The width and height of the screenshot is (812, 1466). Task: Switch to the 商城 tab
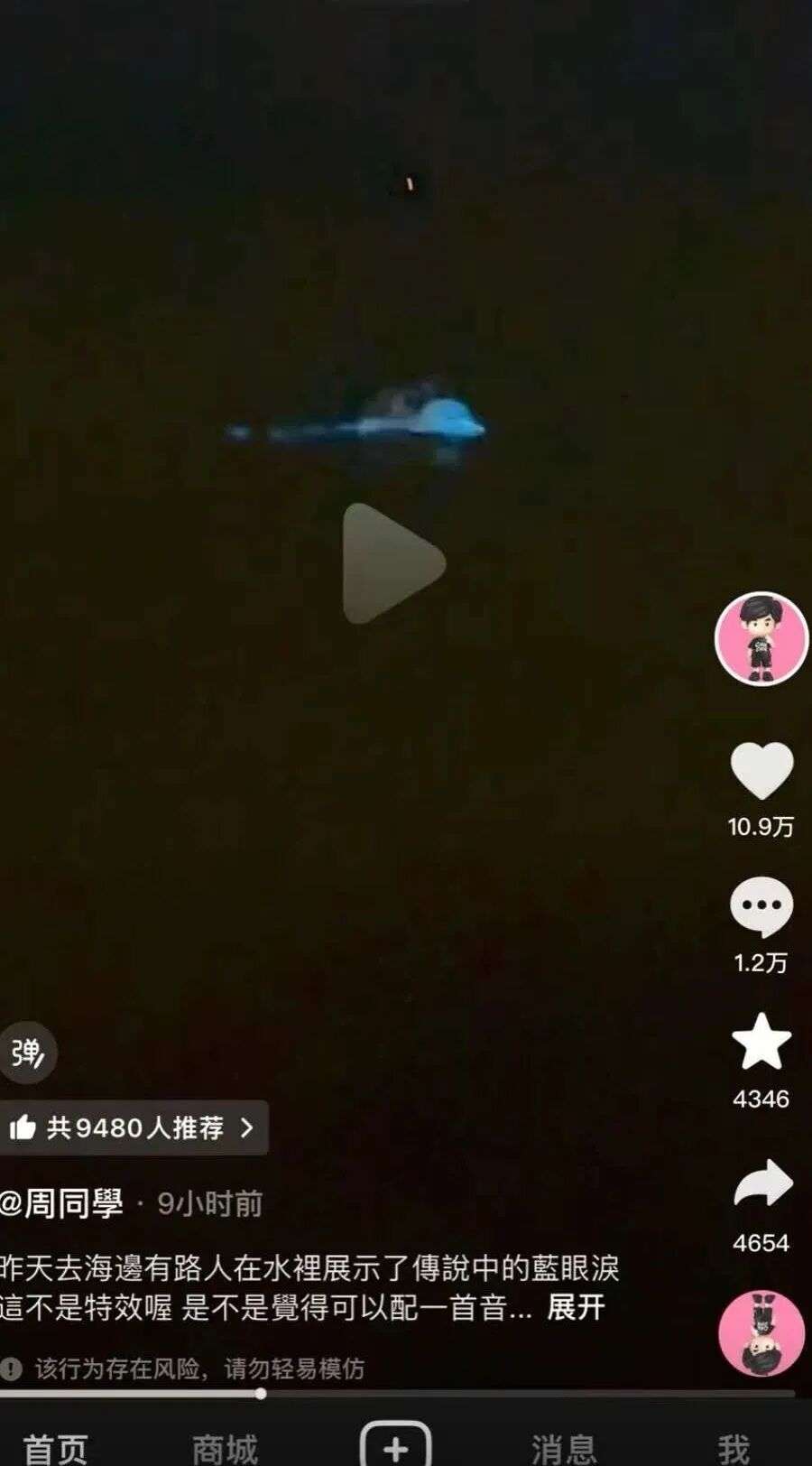(x=225, y=1447)
